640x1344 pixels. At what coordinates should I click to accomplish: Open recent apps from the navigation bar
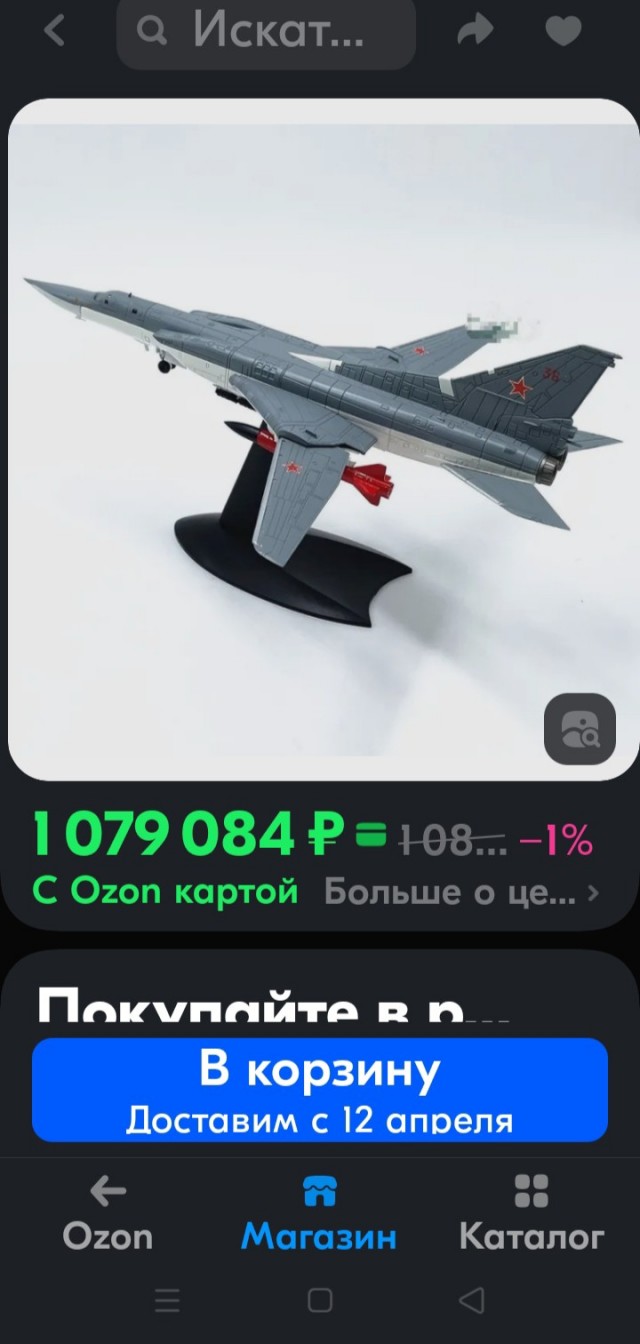click(x=168, y=1300)
